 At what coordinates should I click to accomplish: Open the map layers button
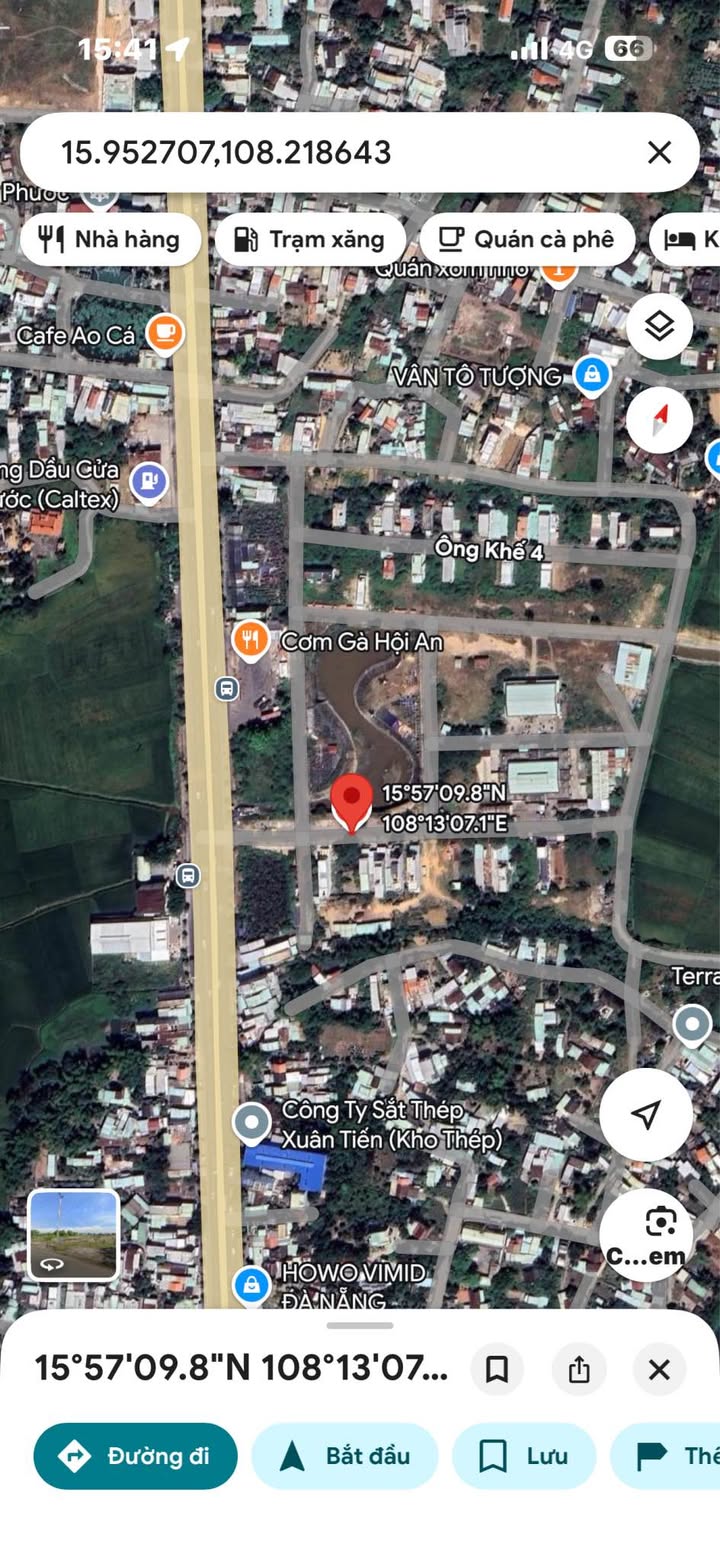point(659,326)
